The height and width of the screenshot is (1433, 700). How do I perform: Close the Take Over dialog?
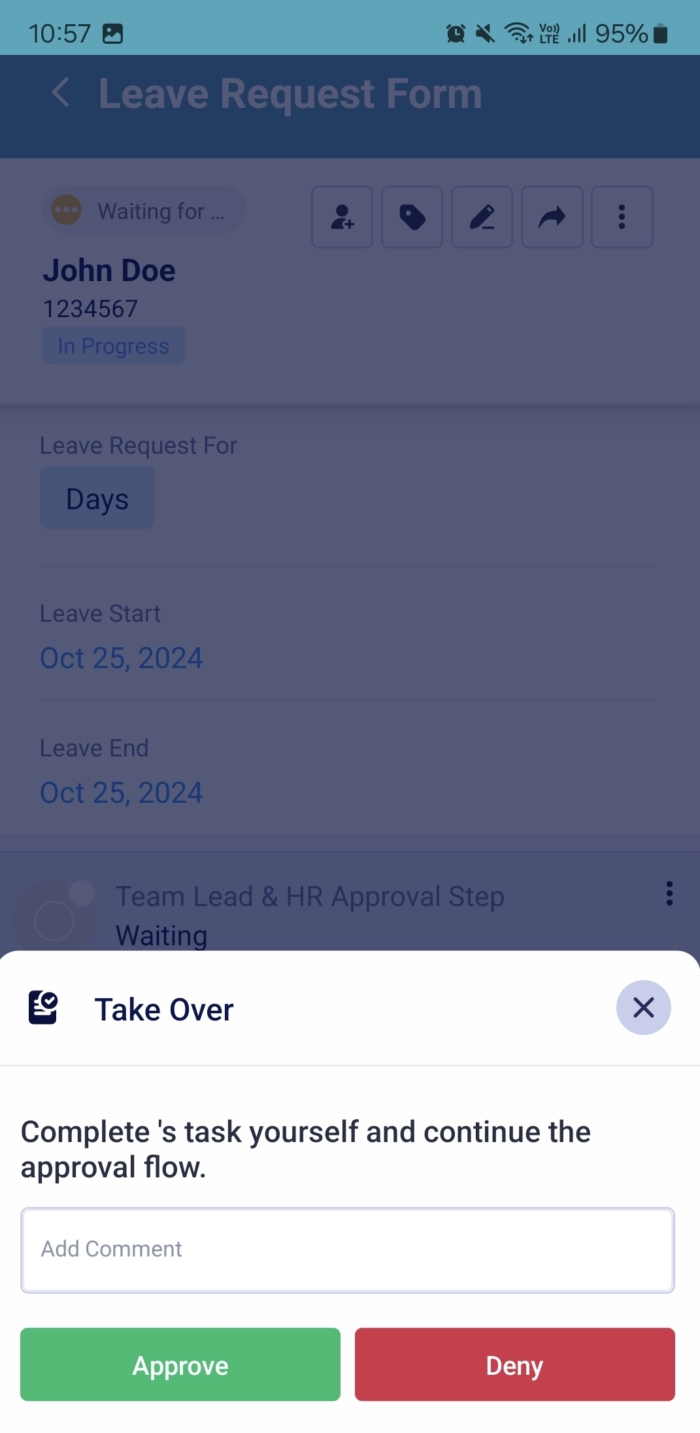(x=643, y=1007)
